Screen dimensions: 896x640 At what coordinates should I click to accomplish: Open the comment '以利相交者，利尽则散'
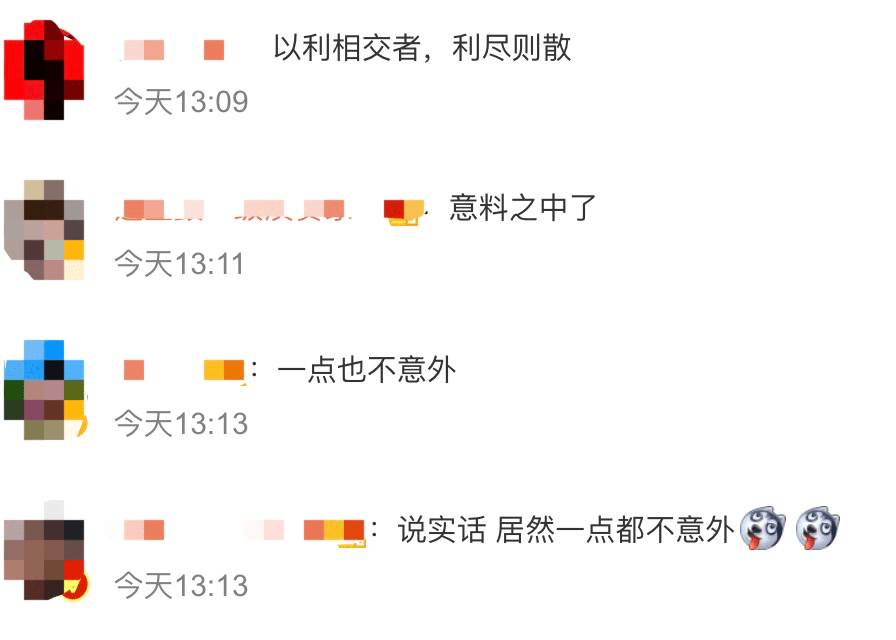[422, 49]
